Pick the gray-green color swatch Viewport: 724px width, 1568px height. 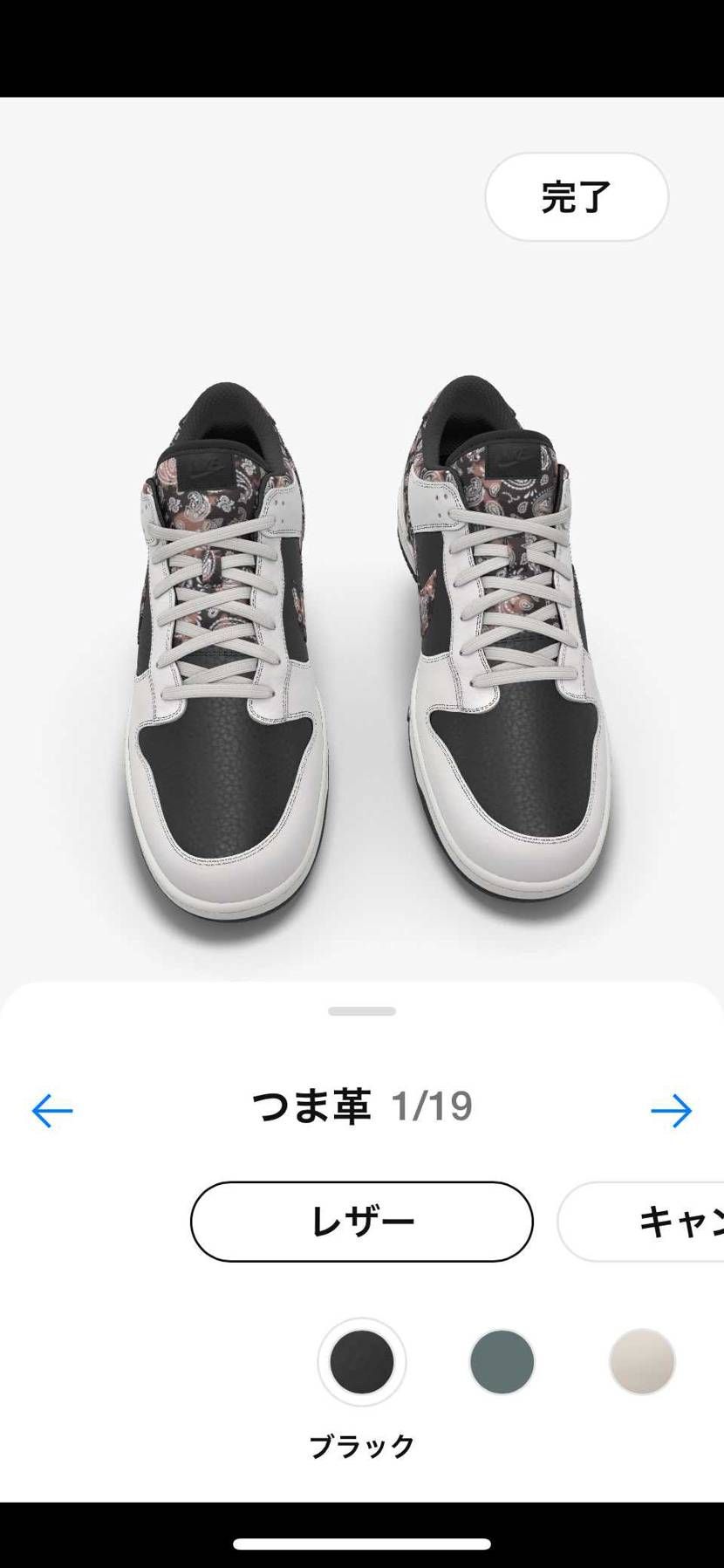tap(502, 1361)
